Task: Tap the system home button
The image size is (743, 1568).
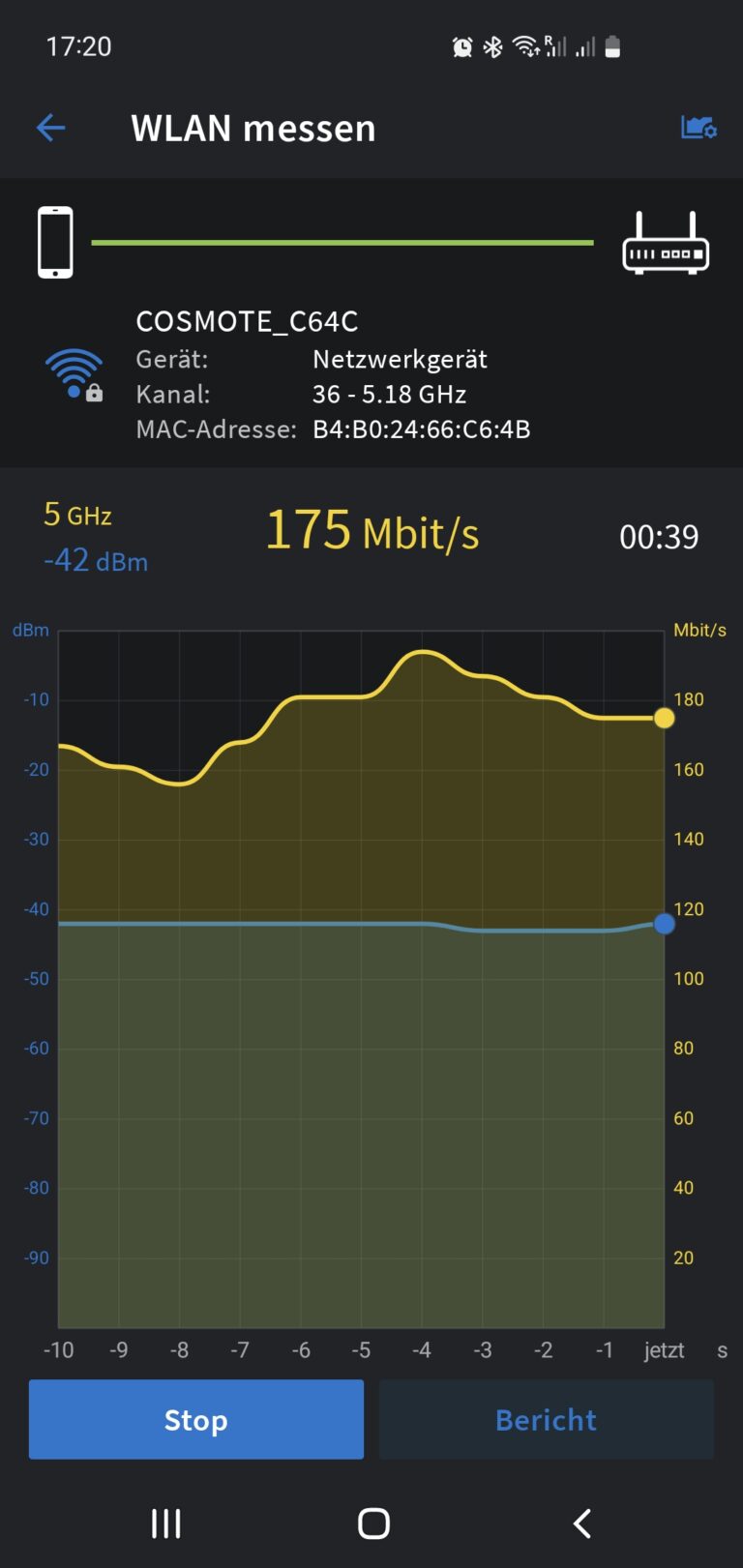Action: (373, 1524)
